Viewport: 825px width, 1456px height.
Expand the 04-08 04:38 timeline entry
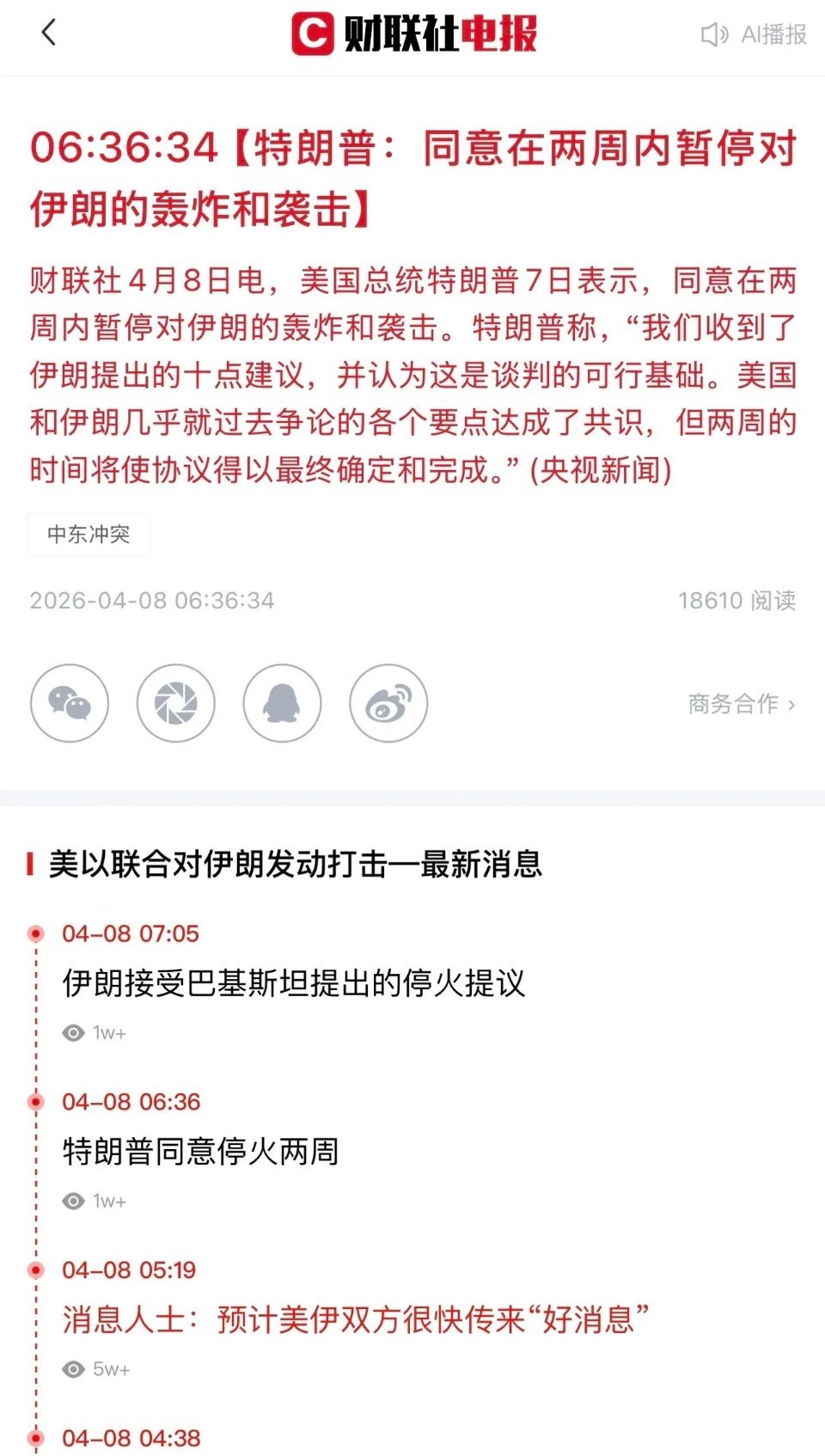click(x=127, y=1439)
